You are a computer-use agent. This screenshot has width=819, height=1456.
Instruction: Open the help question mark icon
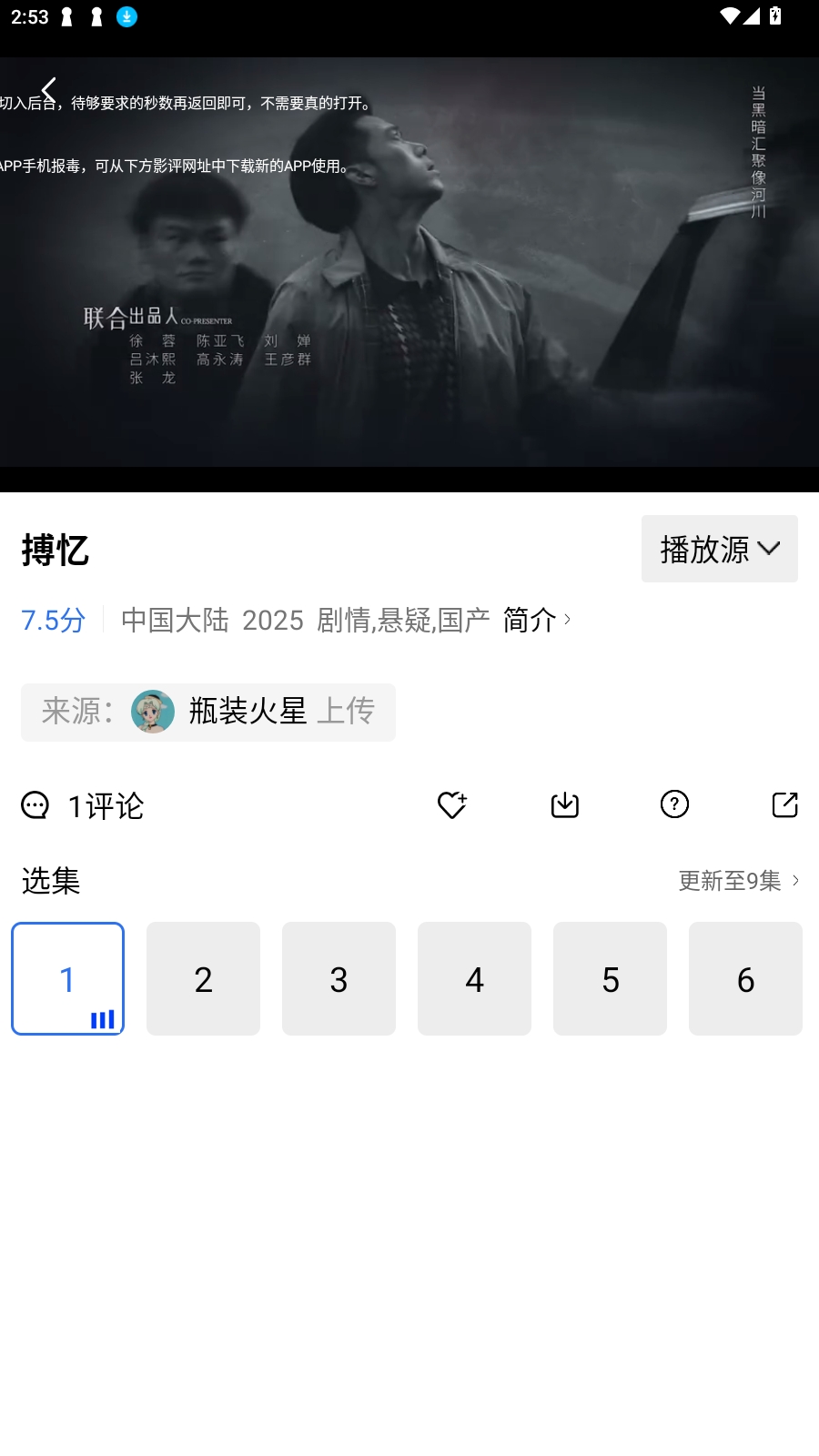click(x=674, y=805)
